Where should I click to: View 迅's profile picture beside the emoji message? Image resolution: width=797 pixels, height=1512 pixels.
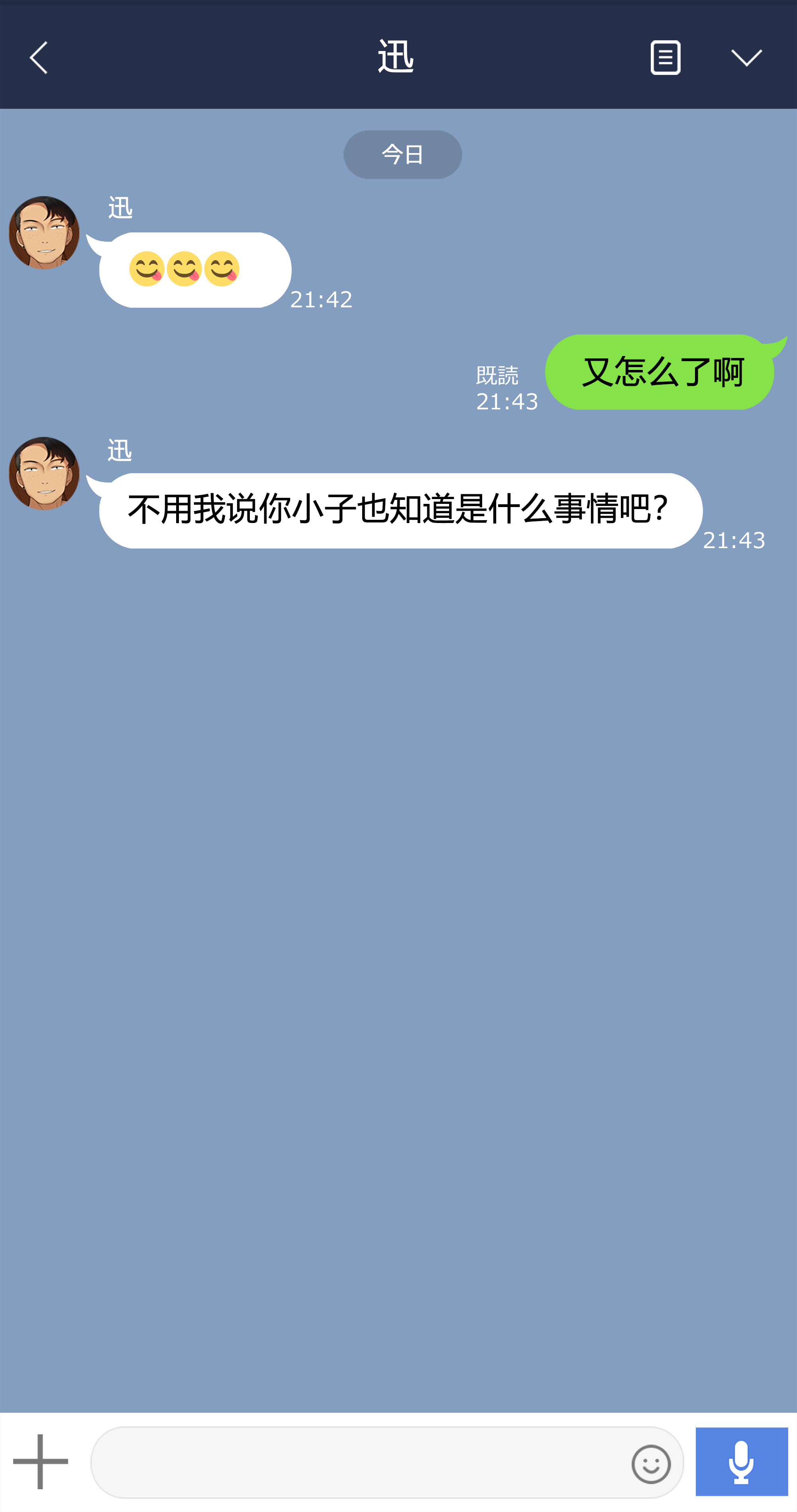[44, 233]
